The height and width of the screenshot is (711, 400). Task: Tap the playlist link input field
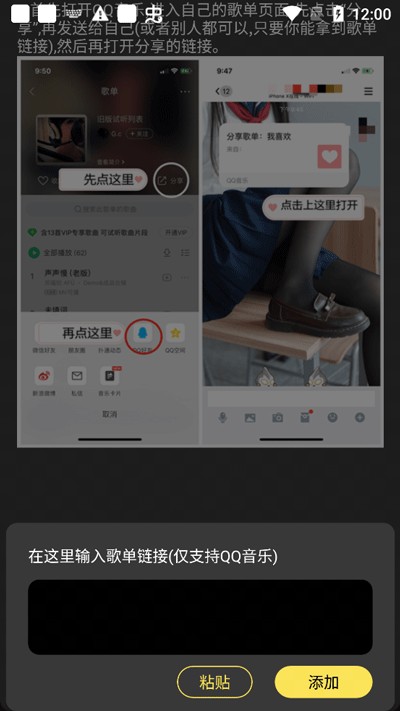[200, 617]
